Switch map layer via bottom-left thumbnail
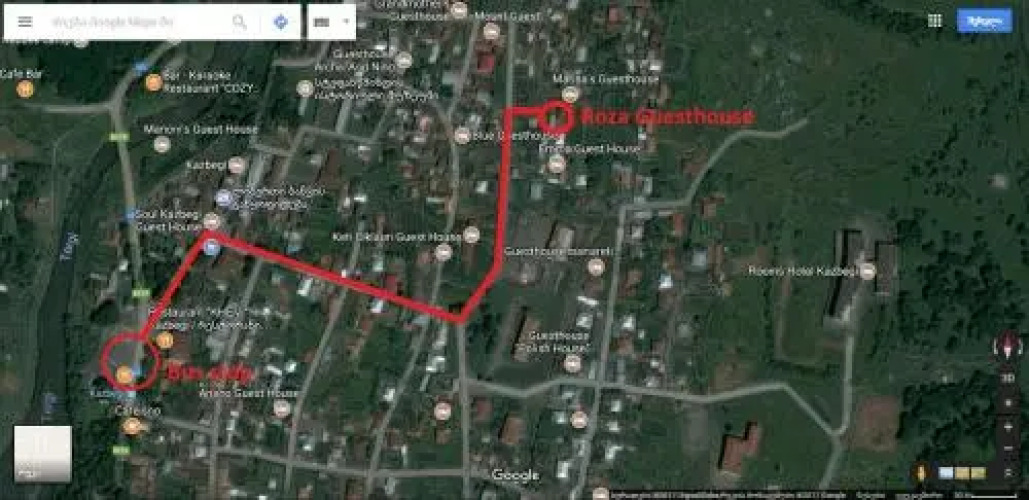 (42, 453)
